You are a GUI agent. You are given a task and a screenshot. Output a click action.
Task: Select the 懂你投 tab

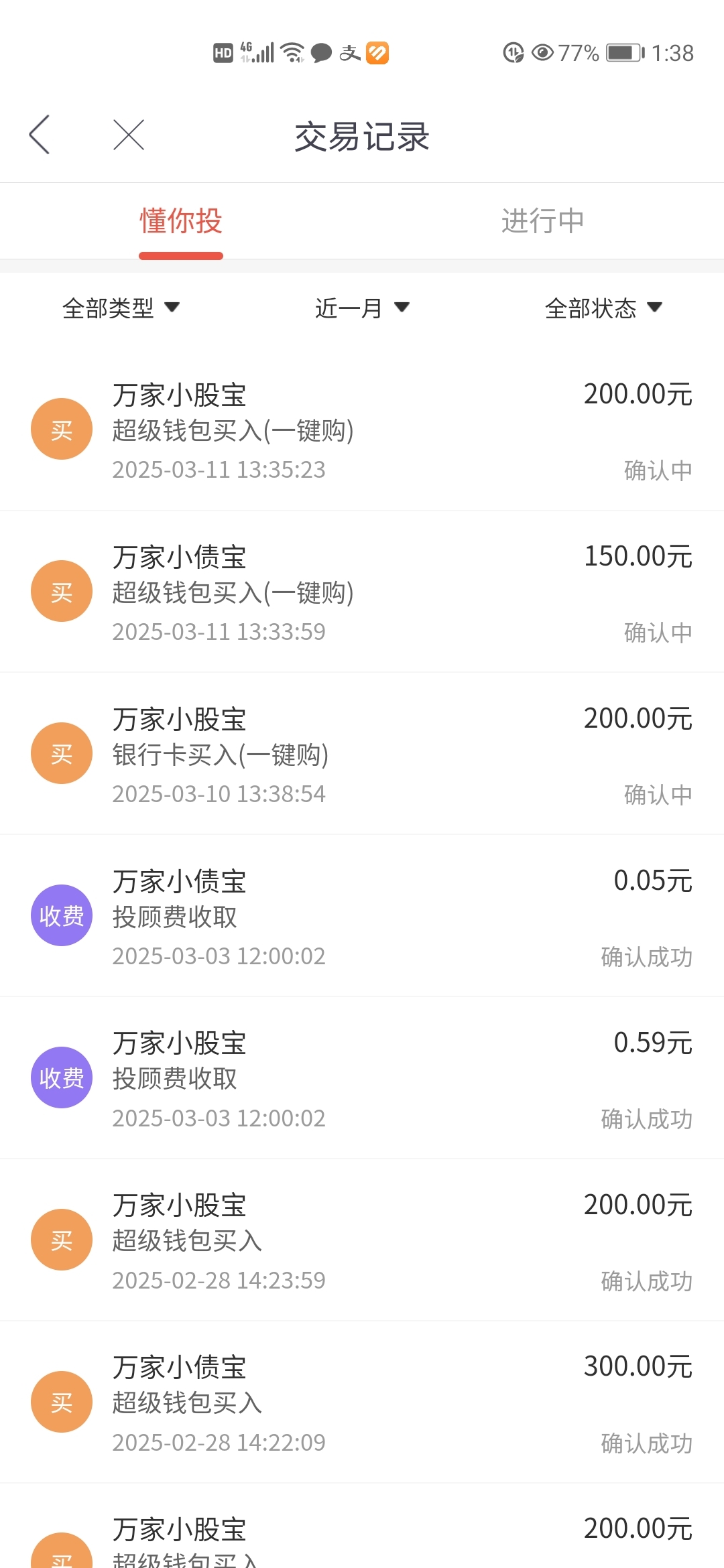(x=181, y=221)
